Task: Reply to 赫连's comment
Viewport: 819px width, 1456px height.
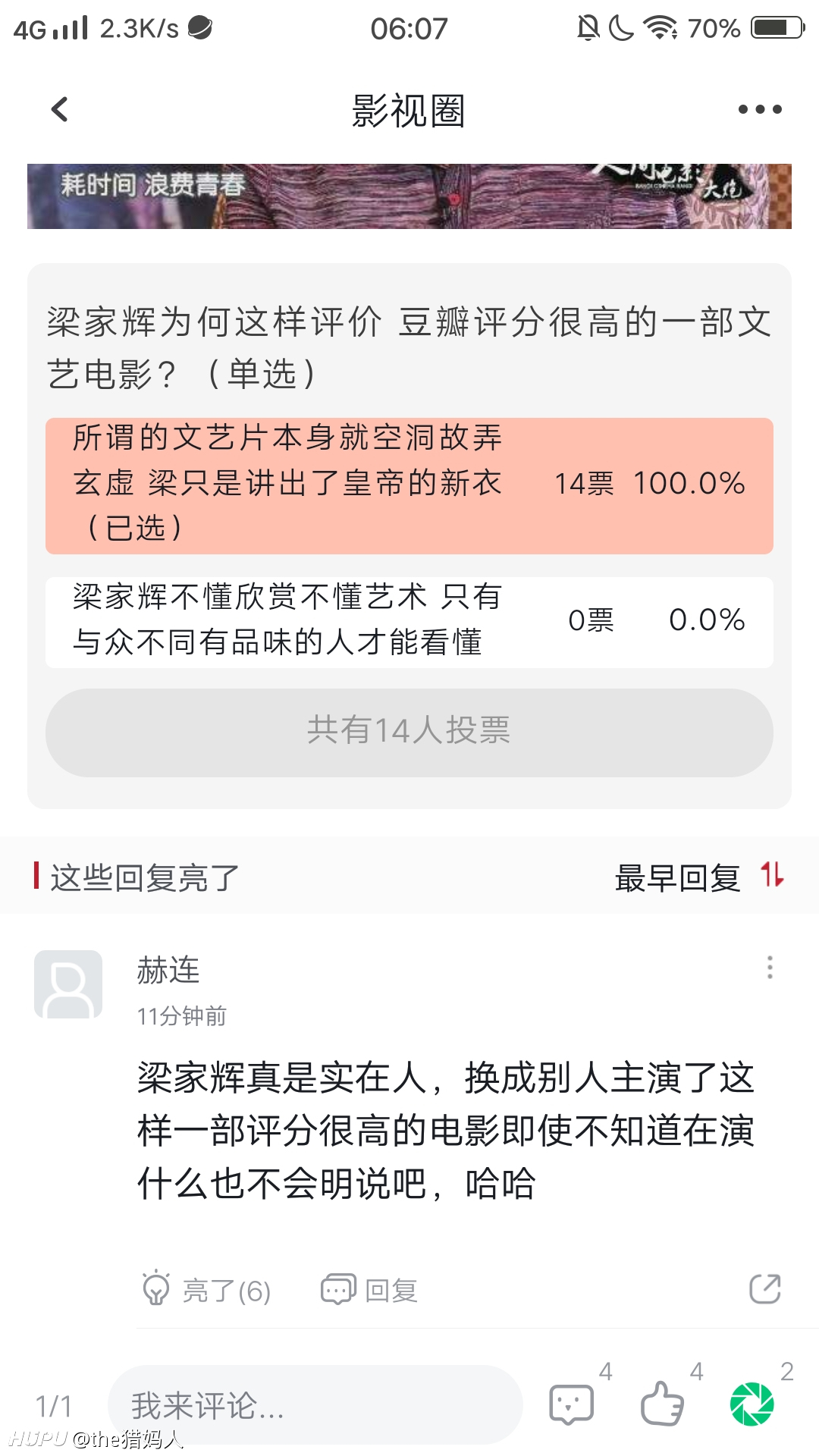Action: click(369, 1290)
